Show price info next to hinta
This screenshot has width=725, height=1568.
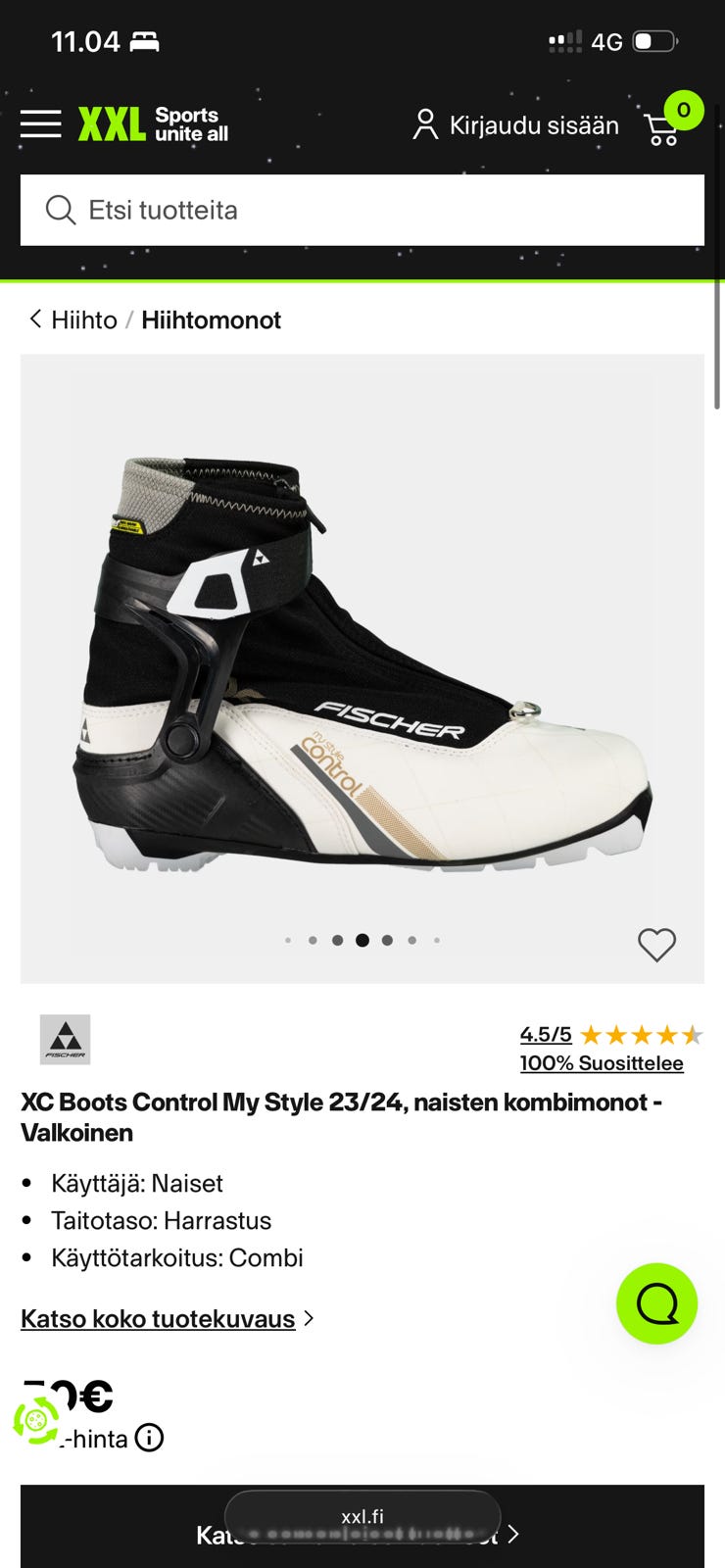[149, 1439]
